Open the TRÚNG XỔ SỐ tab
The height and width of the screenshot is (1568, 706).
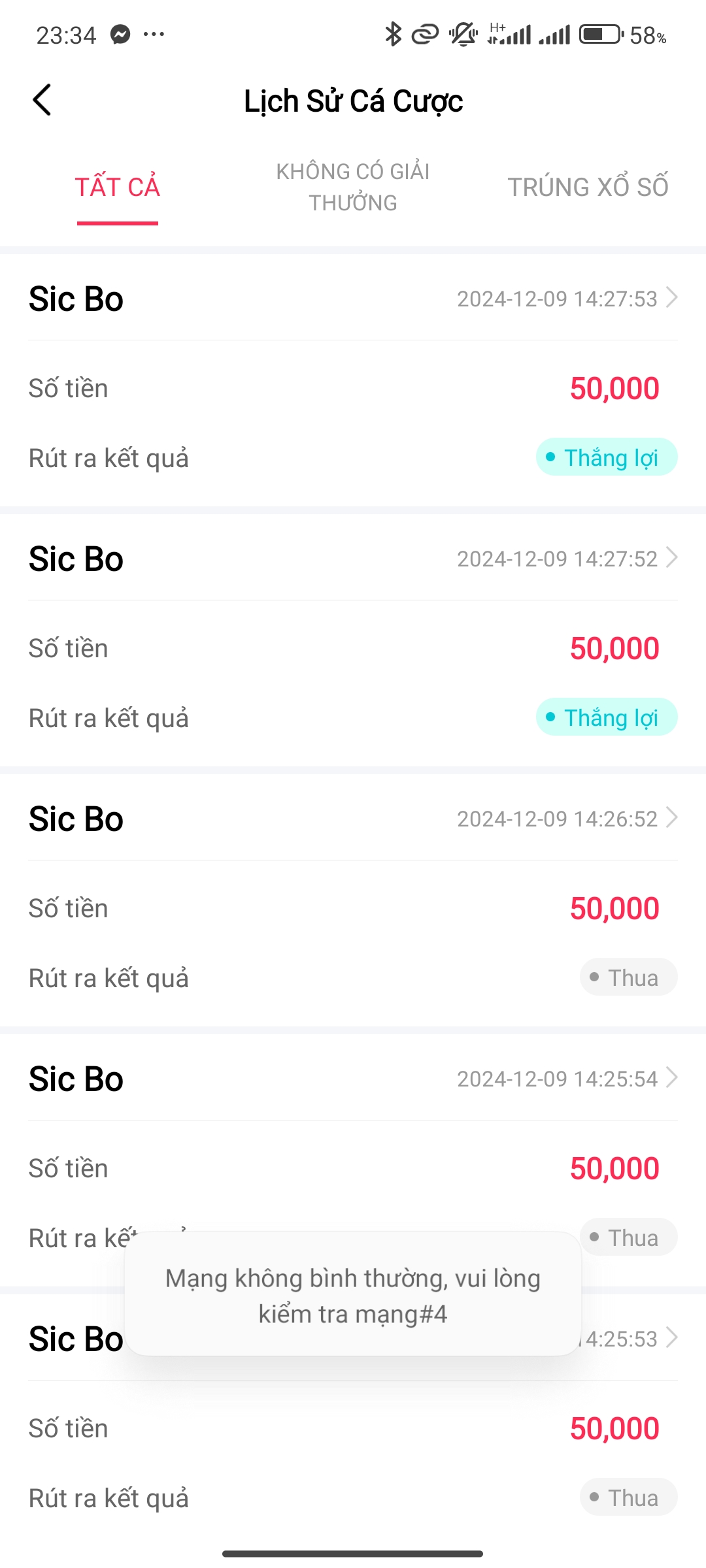[588, 188]
